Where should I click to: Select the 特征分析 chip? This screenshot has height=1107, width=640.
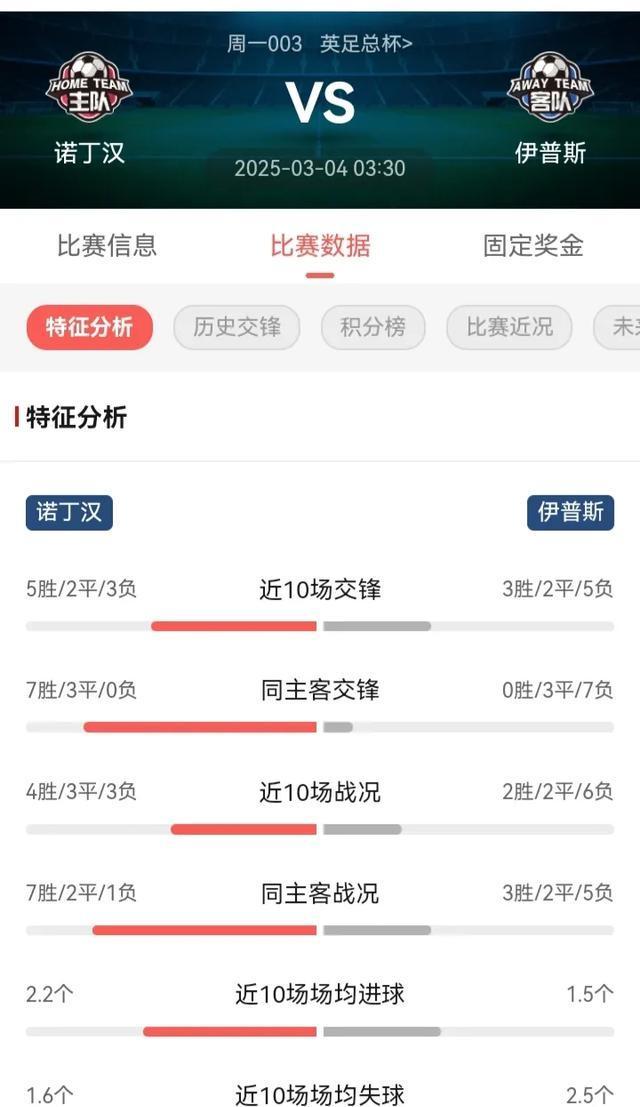coord(90,327)
